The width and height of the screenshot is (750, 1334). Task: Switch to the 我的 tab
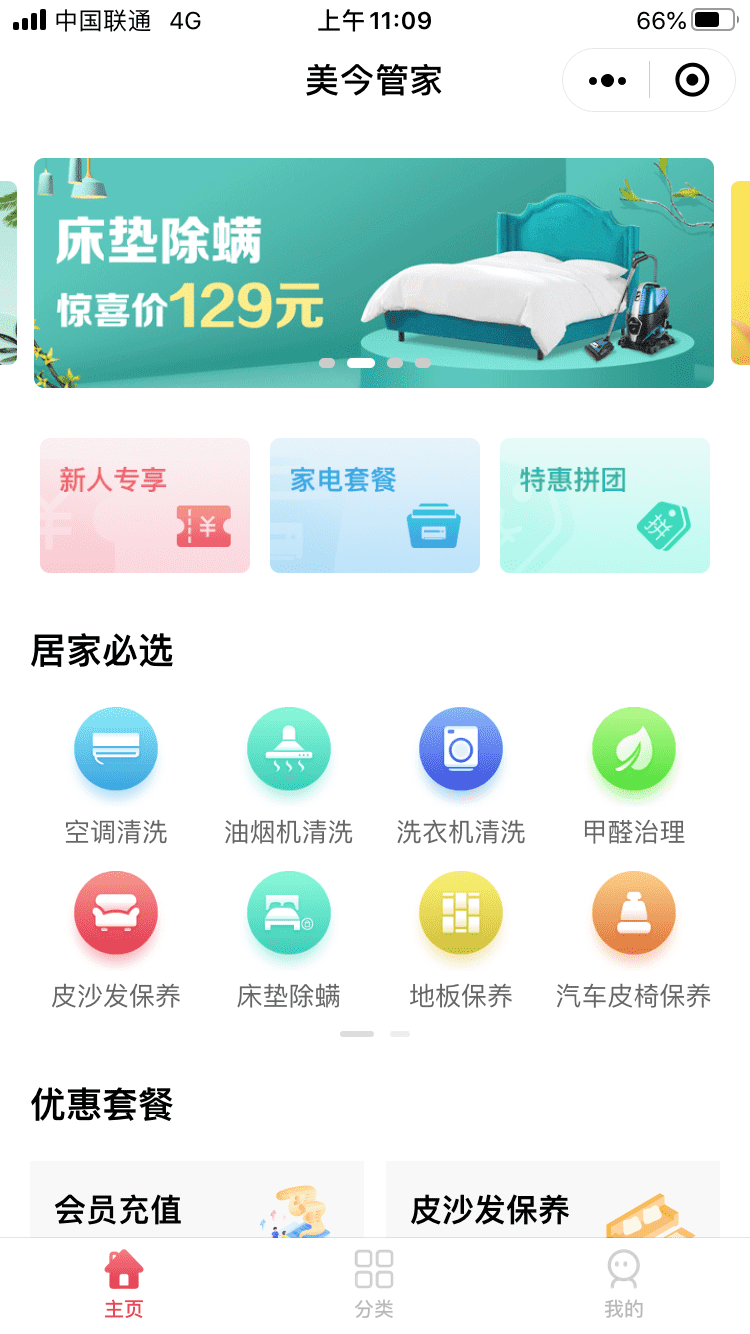pyautogui.click(x=624, y=1284)
